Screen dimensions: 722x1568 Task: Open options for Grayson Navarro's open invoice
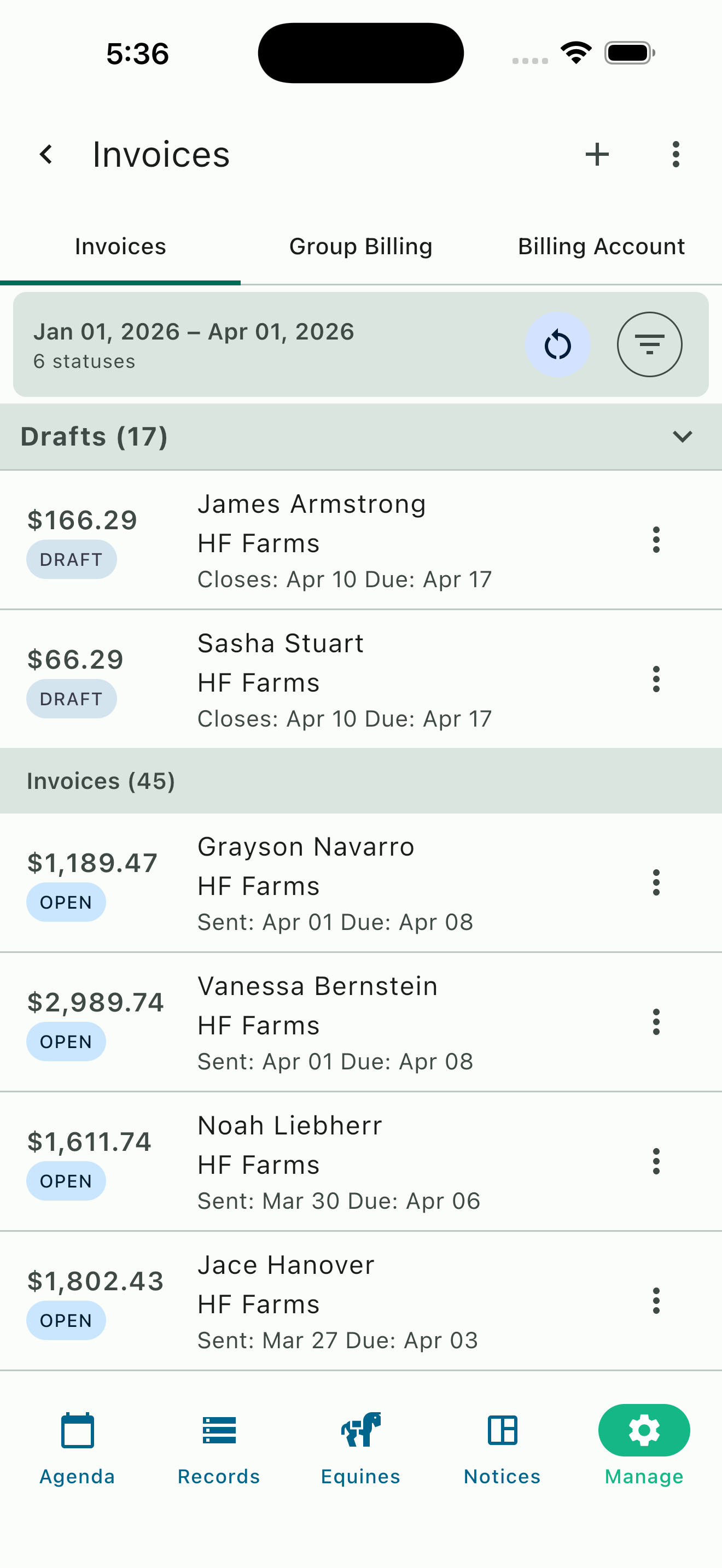[656, 883]
